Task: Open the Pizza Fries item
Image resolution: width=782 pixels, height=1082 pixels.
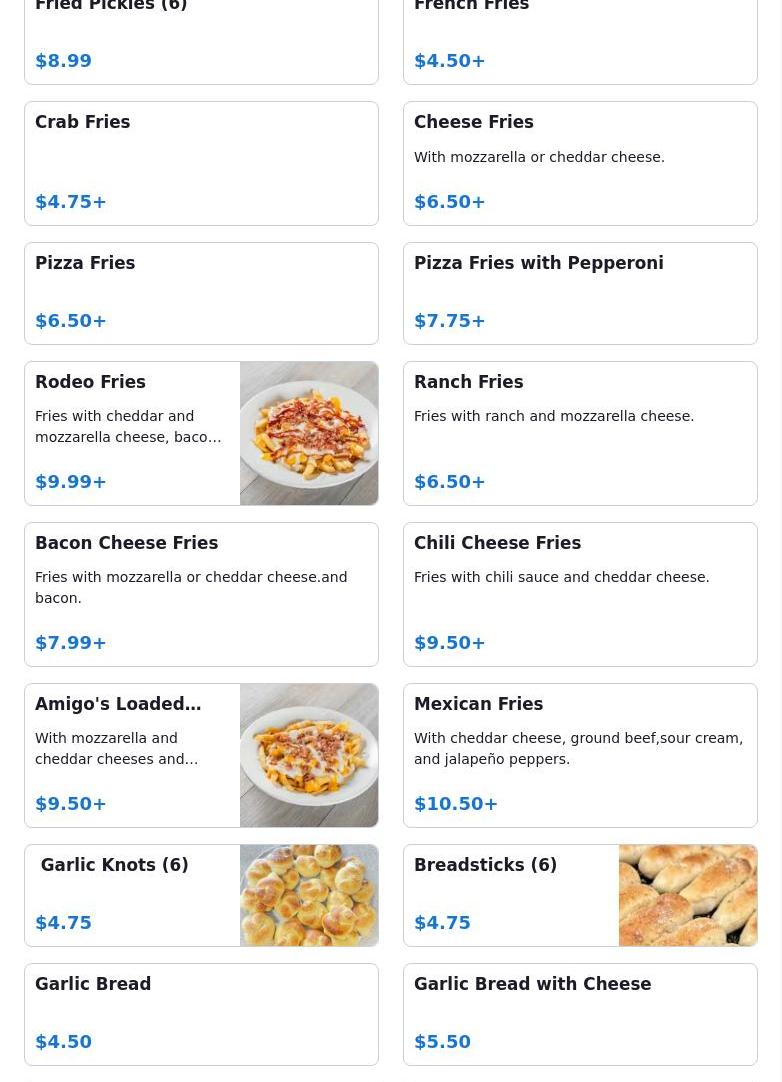Action: (x=201, y=293)
